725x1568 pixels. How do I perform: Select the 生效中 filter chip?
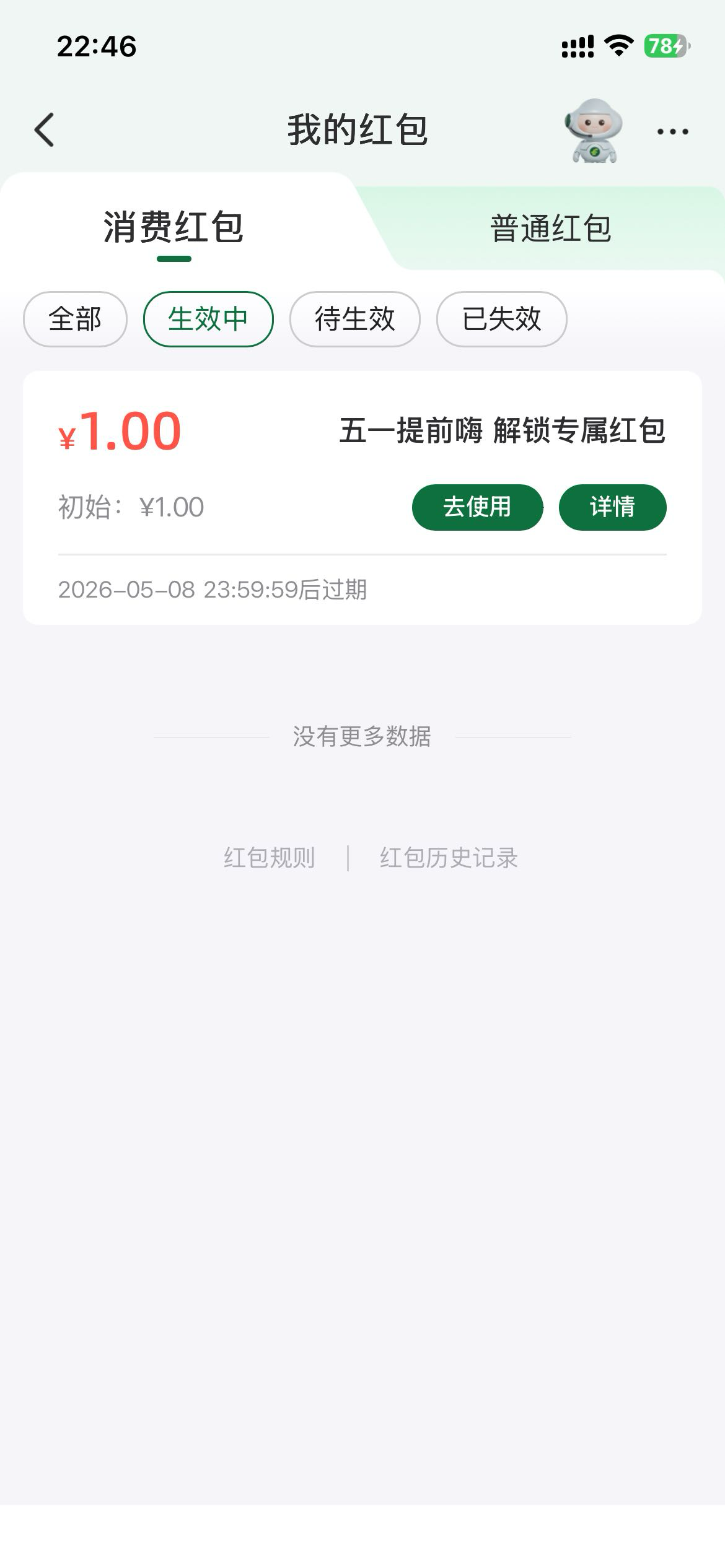click(208, 320)
